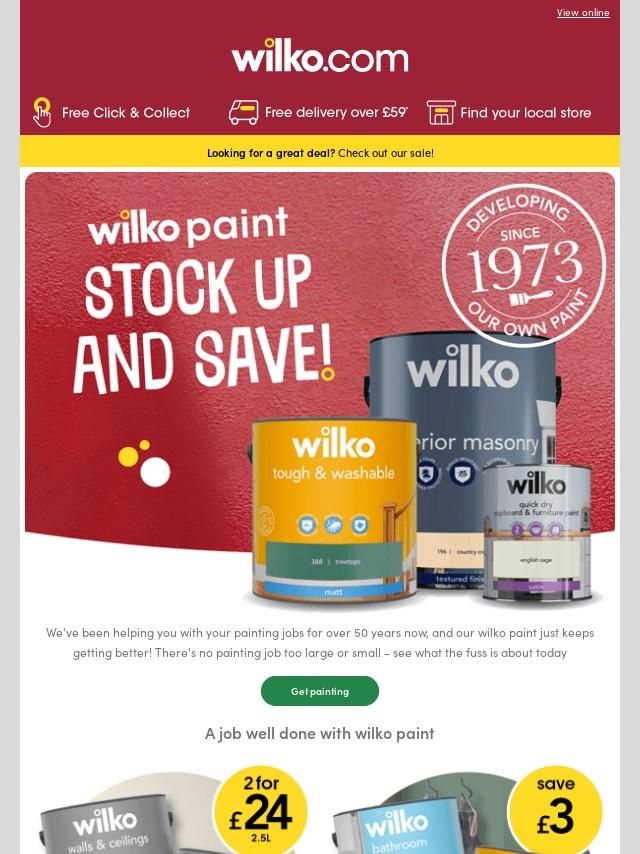Tap the wilko.com header logo
640x854 pixels.
coord(320,56)
